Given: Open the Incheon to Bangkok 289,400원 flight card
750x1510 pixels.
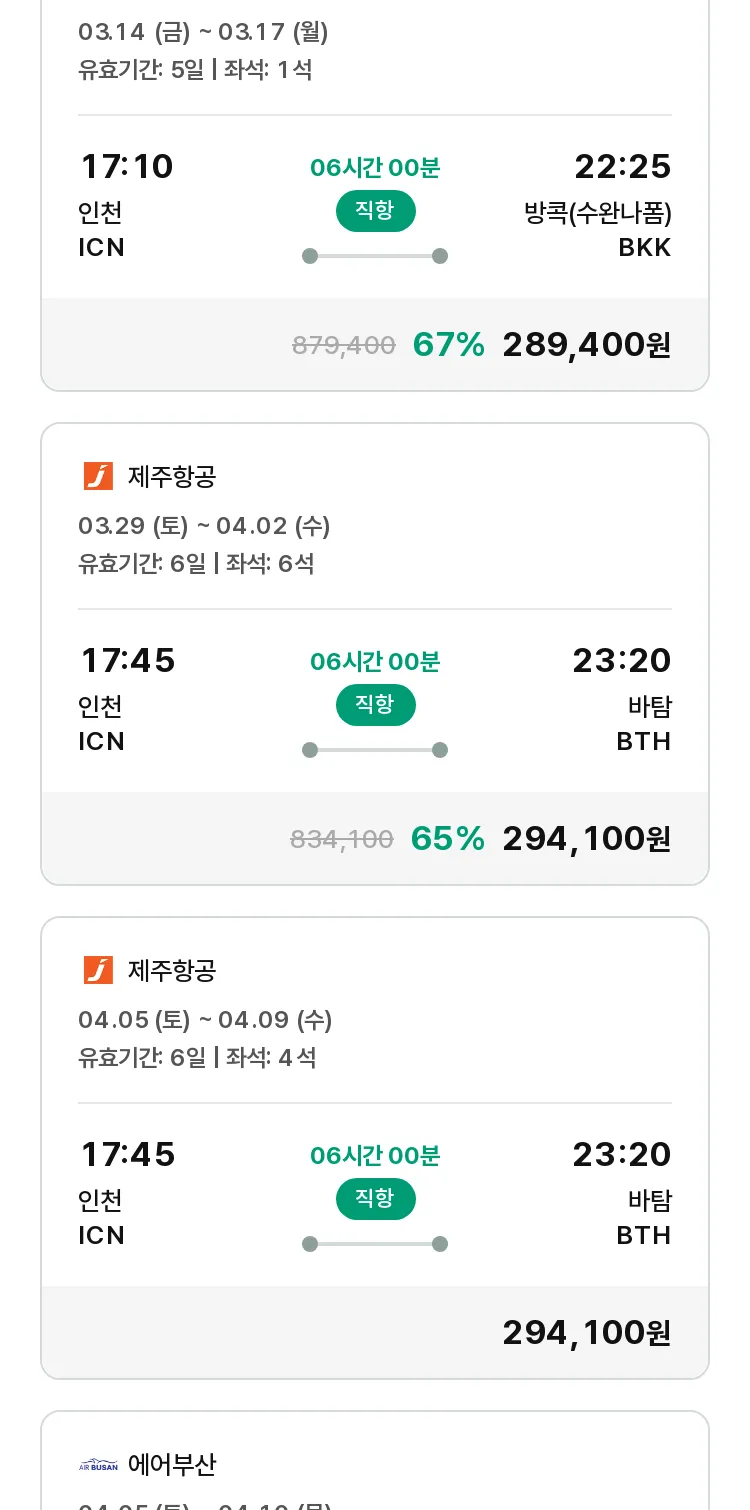Looking at the screenshot, I should click(375, 195).
